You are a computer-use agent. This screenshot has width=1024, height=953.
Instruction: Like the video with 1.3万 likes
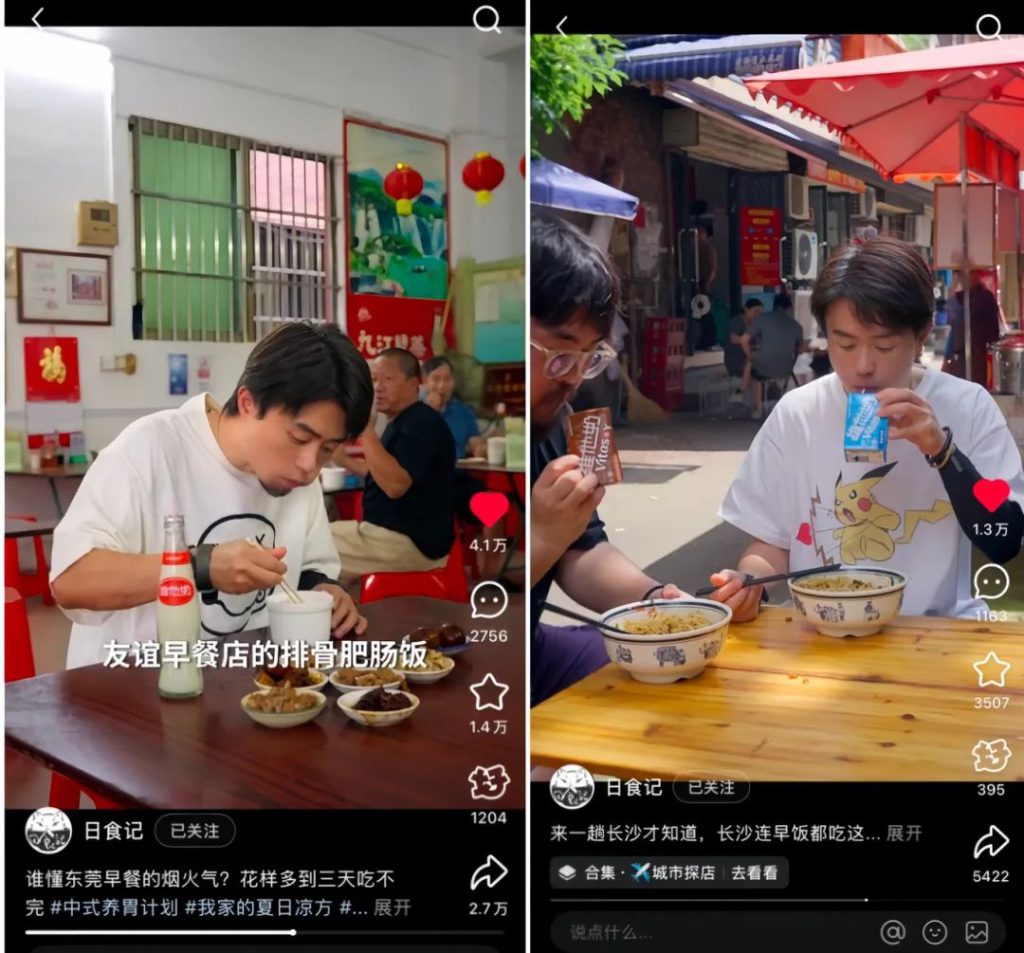tap(990, 495)
